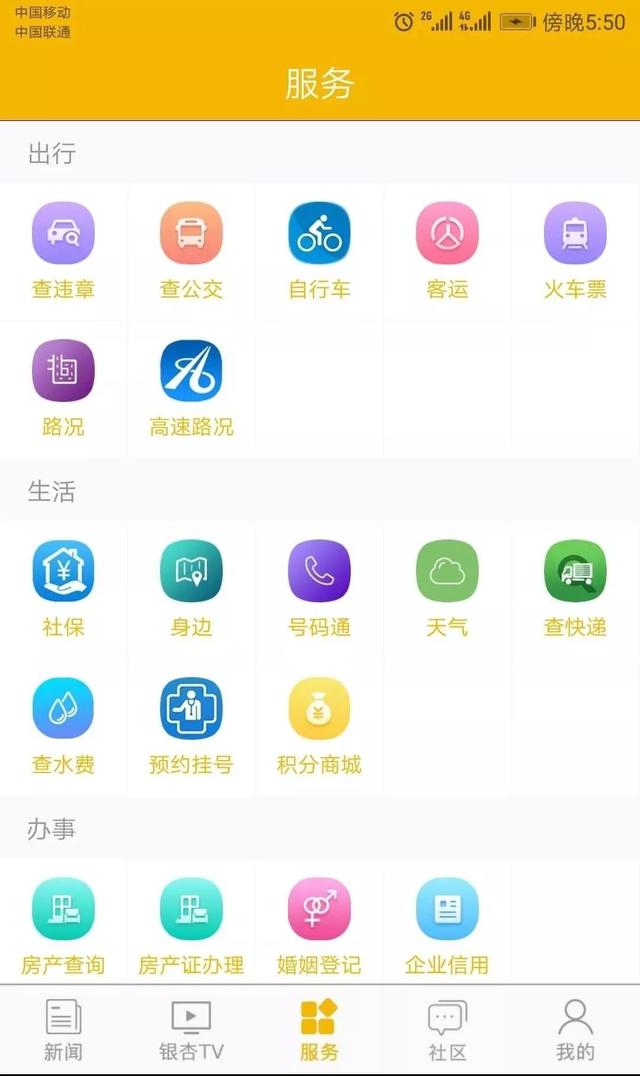Open the 我的 profile tab
640x1076 pixels.
[x=575, y=1030]
